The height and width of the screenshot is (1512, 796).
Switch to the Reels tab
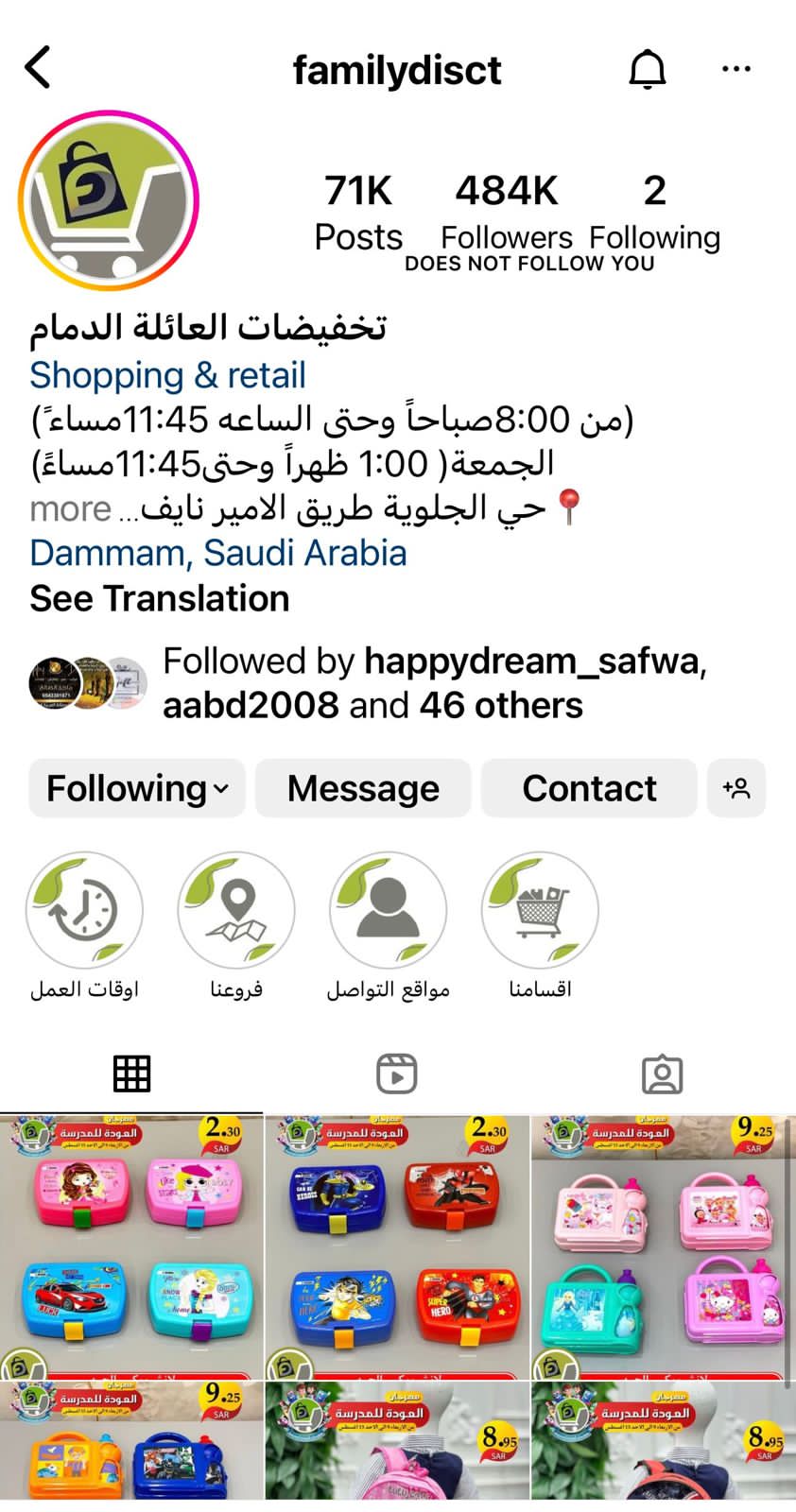(x=397, y=1074)
